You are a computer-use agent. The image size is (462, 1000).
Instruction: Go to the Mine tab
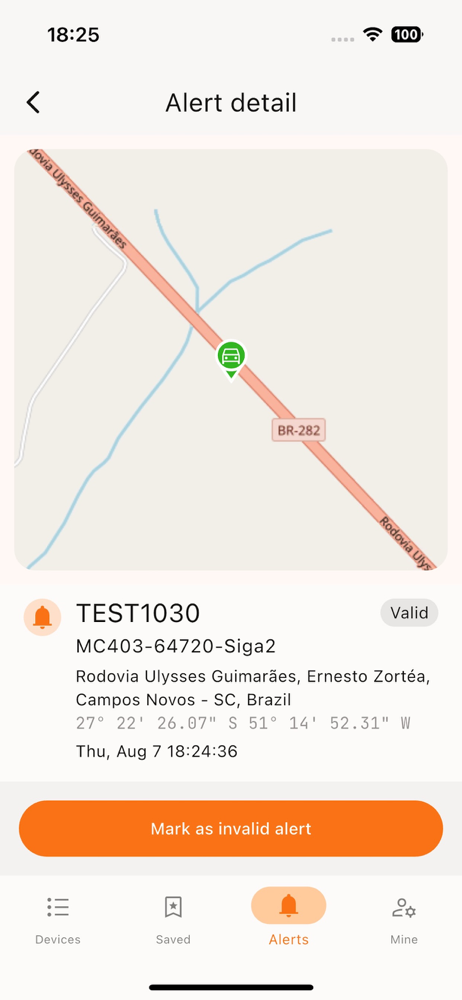(x=404, y=920)
